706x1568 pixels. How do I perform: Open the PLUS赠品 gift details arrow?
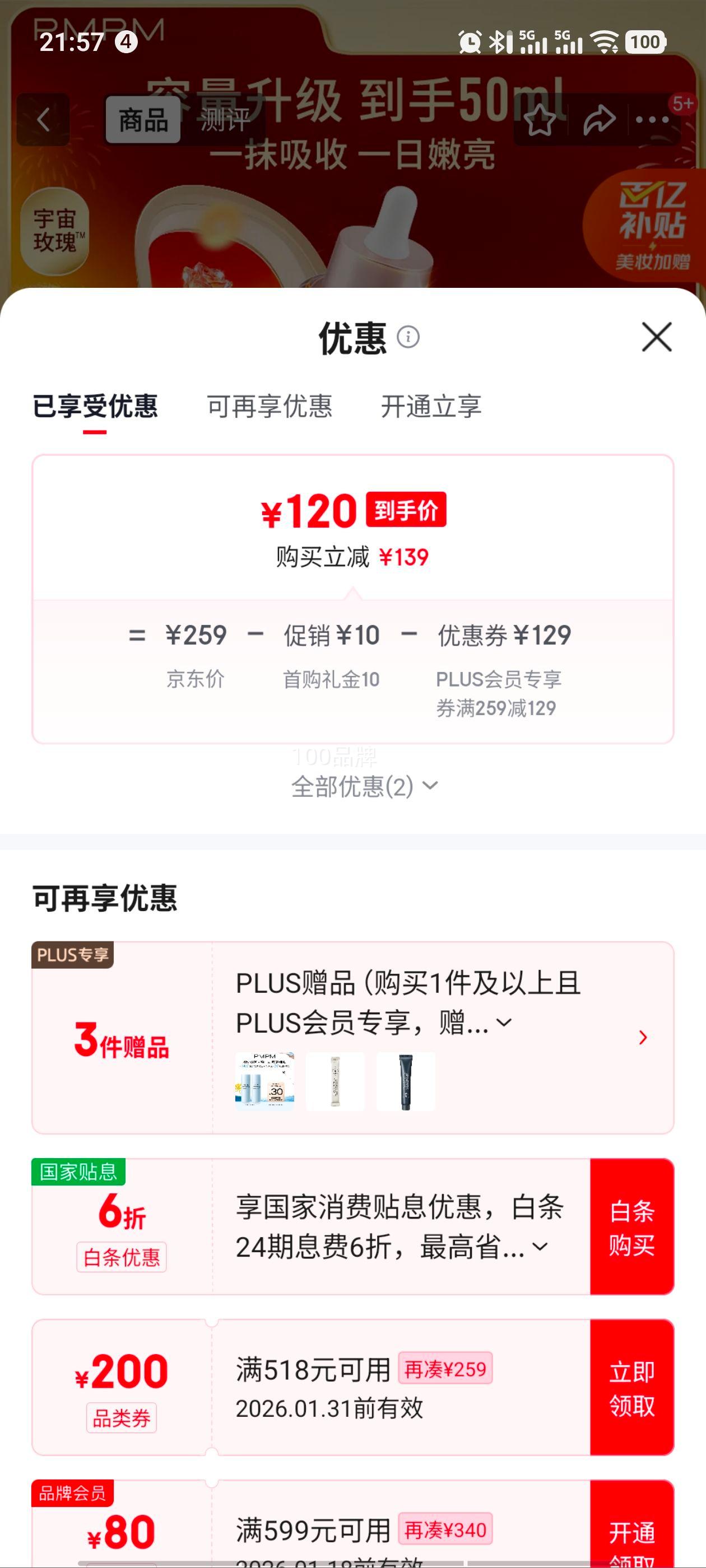643,1038
